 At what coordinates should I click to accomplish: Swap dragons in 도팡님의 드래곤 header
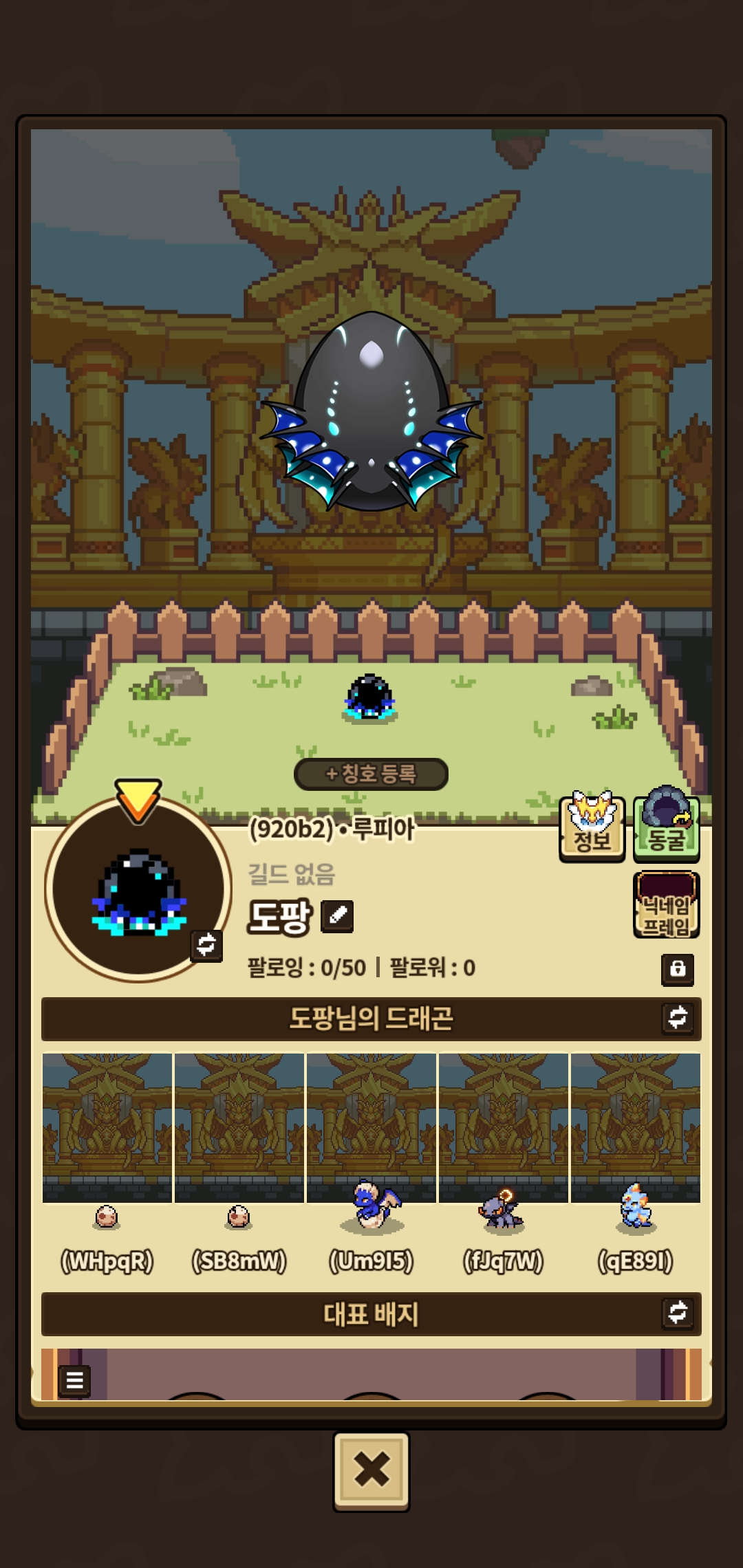[678, 1018]
